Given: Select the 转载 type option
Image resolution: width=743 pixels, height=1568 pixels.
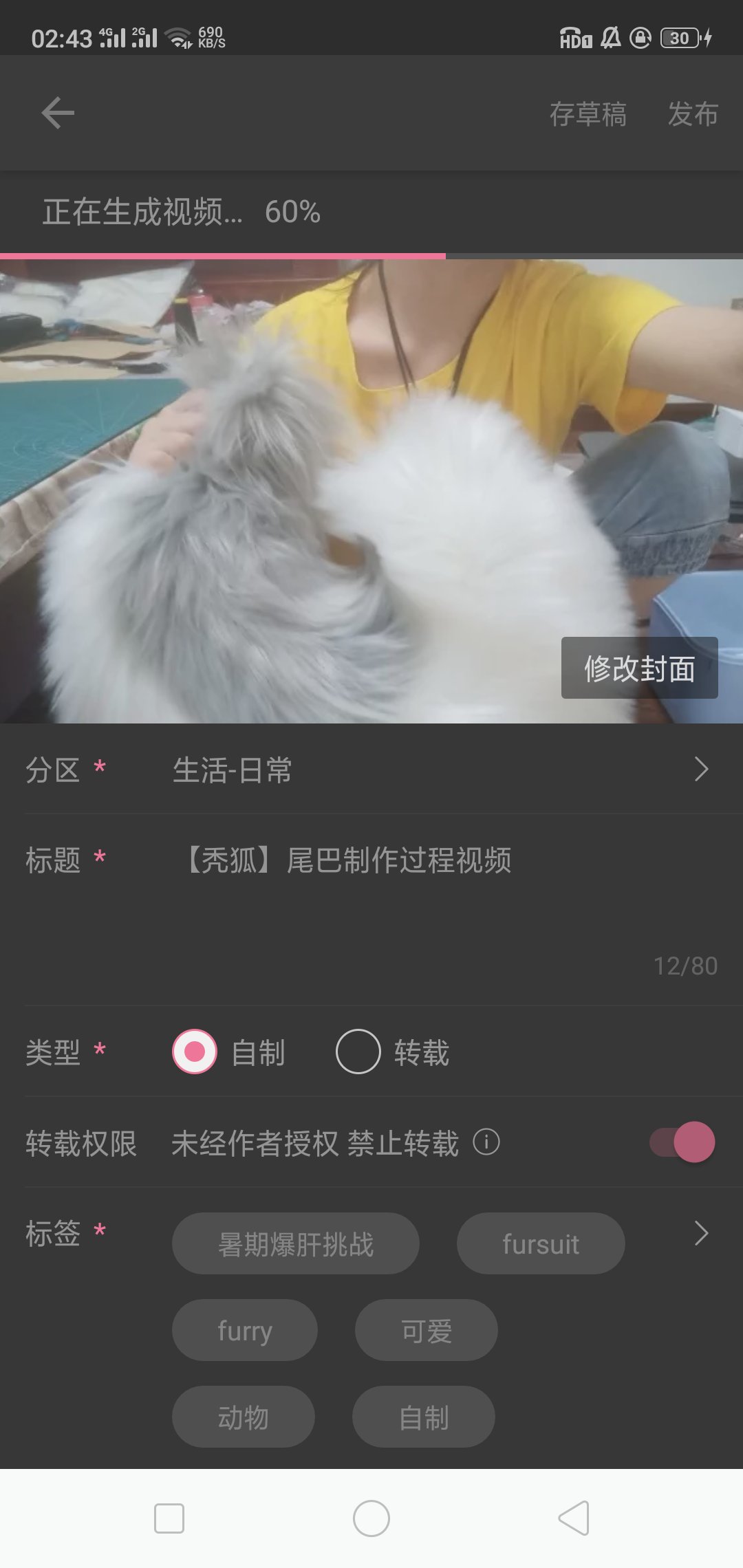Looking at the screenshot, I should [358, 1052].
